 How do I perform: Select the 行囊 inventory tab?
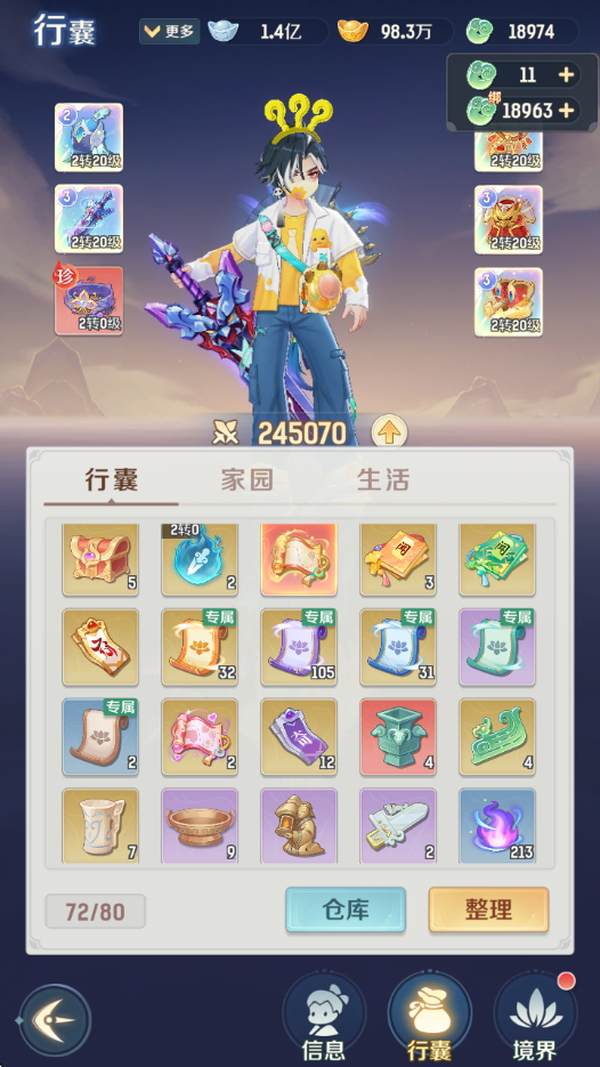(x=111, y=479)
